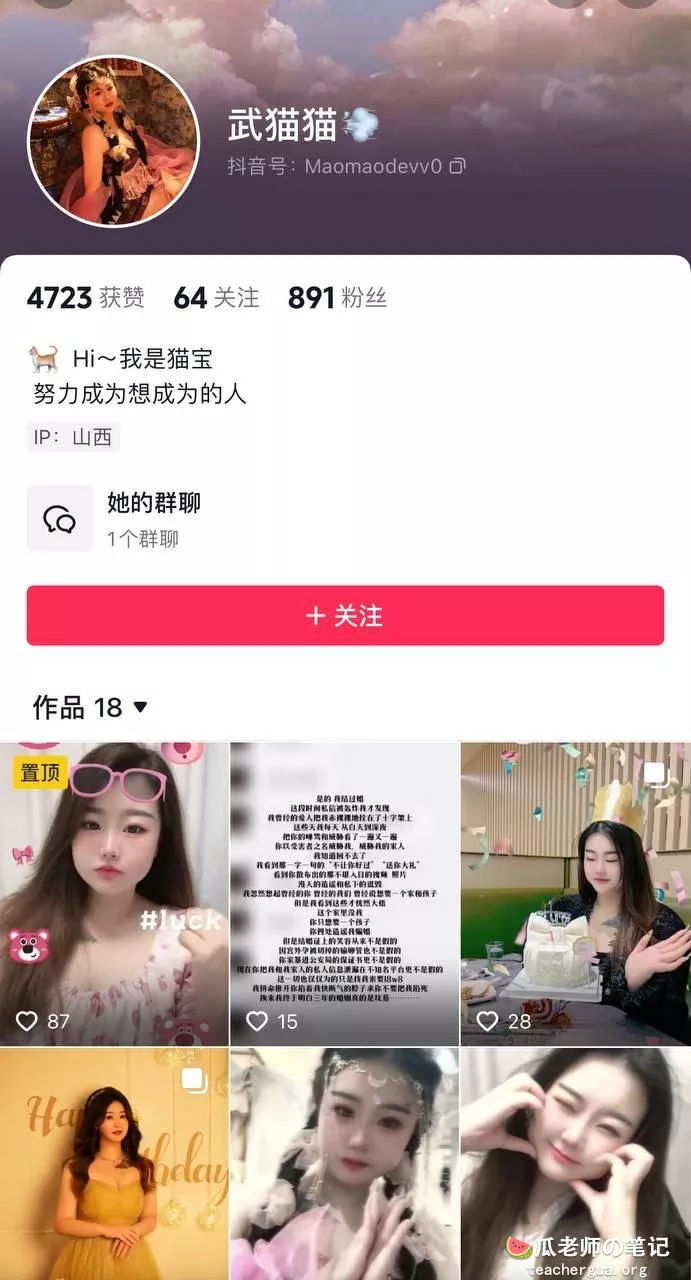View the 891 粉丝 followers list
The image size is (691, 1280).
click(x=337, y=298)
